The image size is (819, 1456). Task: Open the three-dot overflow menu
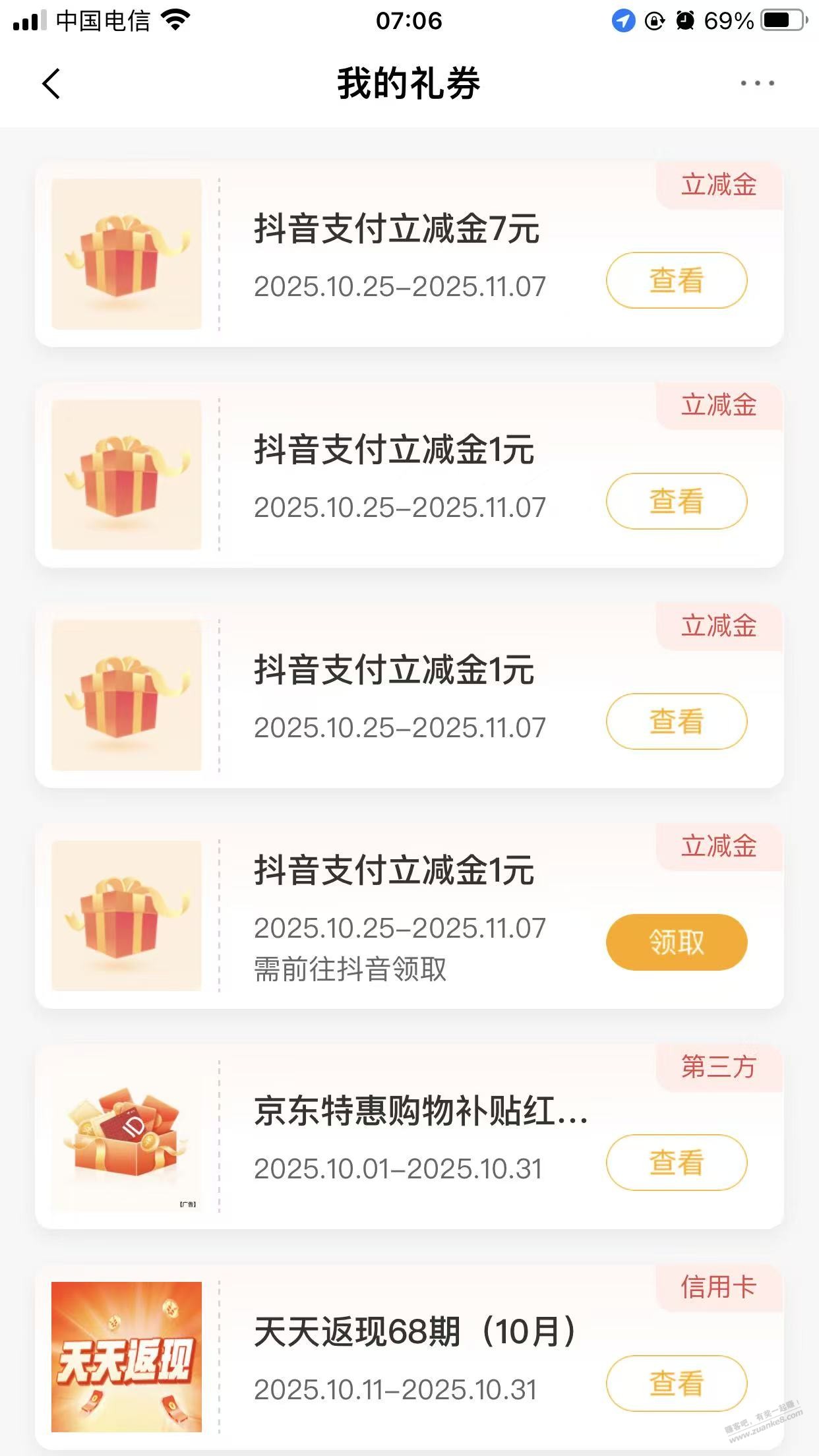[x=757, y=83]
